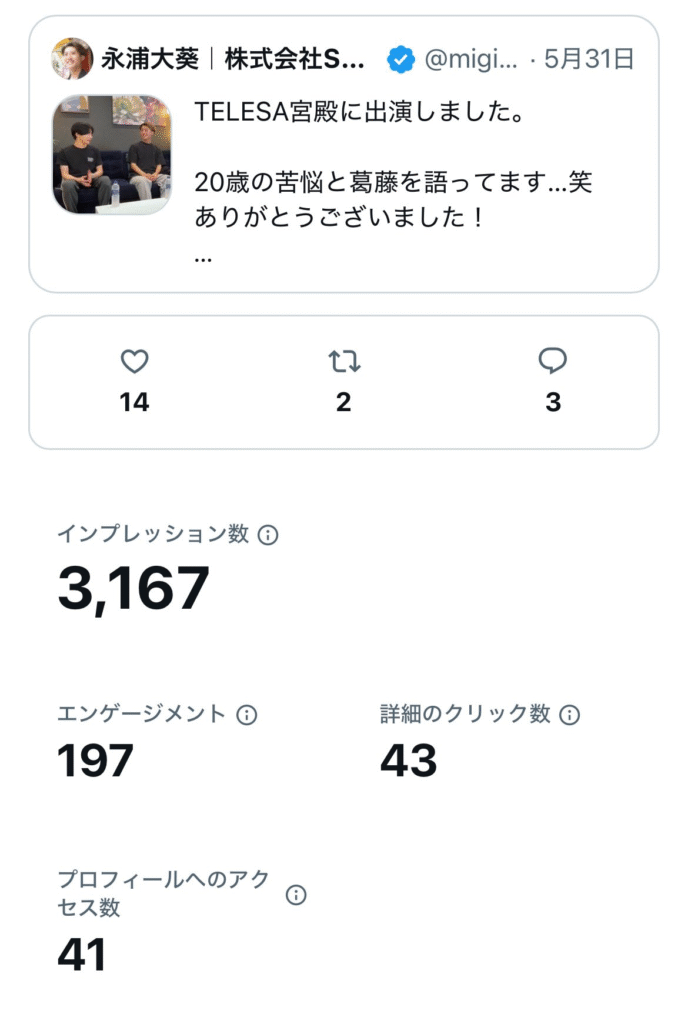The width and height of the screenshot is (688, 1024).
Task: Show info for エンゲージメント
Action: pos(246,715)
